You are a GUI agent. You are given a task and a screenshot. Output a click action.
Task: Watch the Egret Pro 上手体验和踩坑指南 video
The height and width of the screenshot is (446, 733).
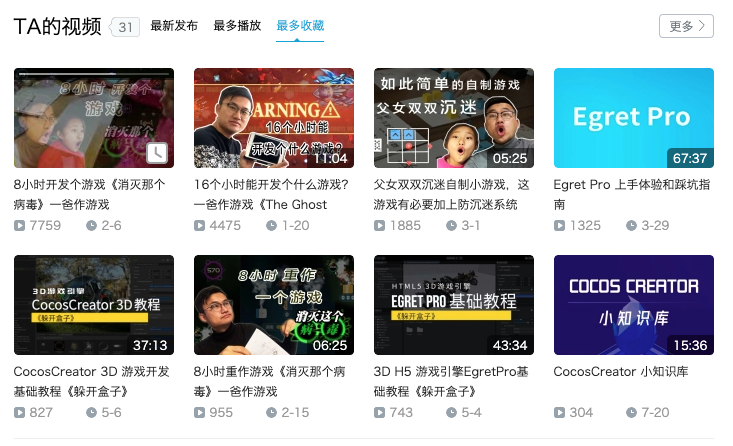[633, 117]
